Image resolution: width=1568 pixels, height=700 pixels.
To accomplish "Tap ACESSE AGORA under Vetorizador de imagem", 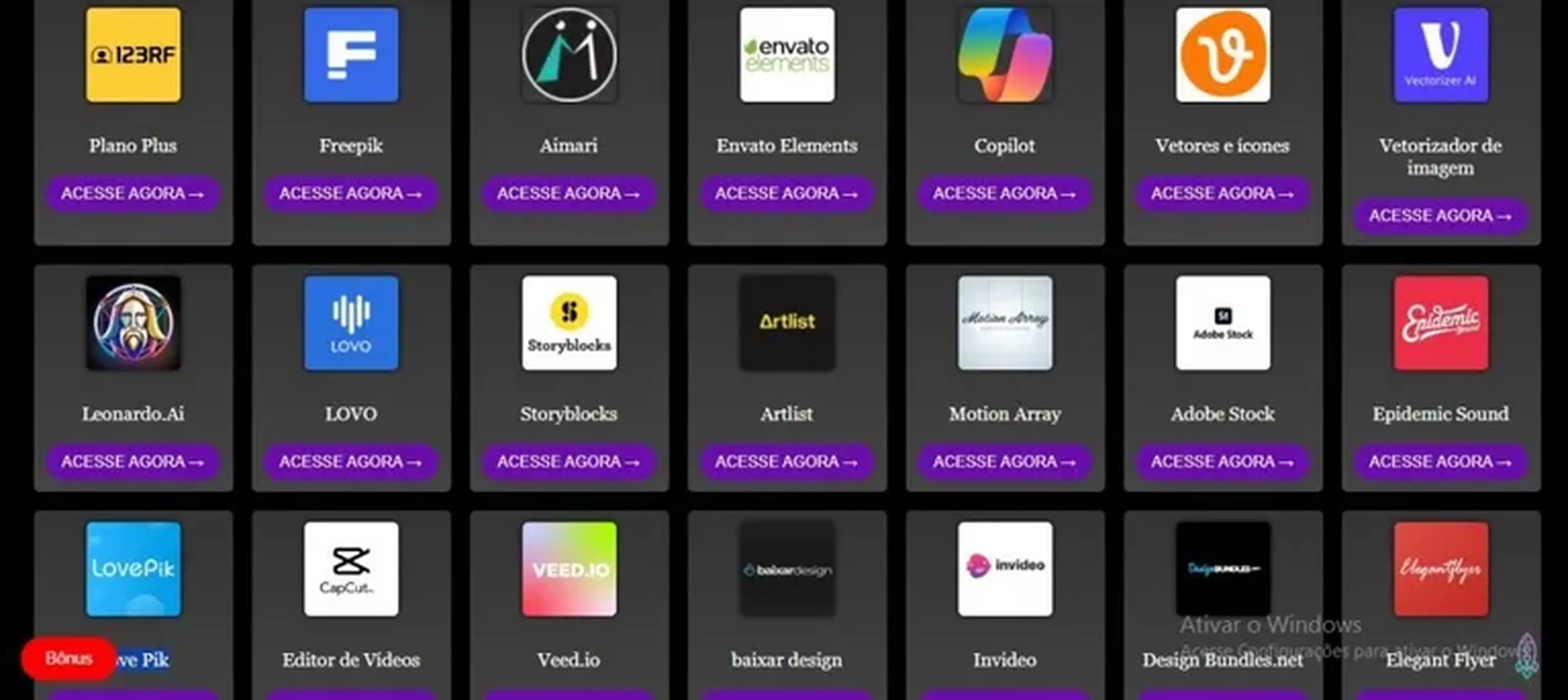I will point(1440,216).
